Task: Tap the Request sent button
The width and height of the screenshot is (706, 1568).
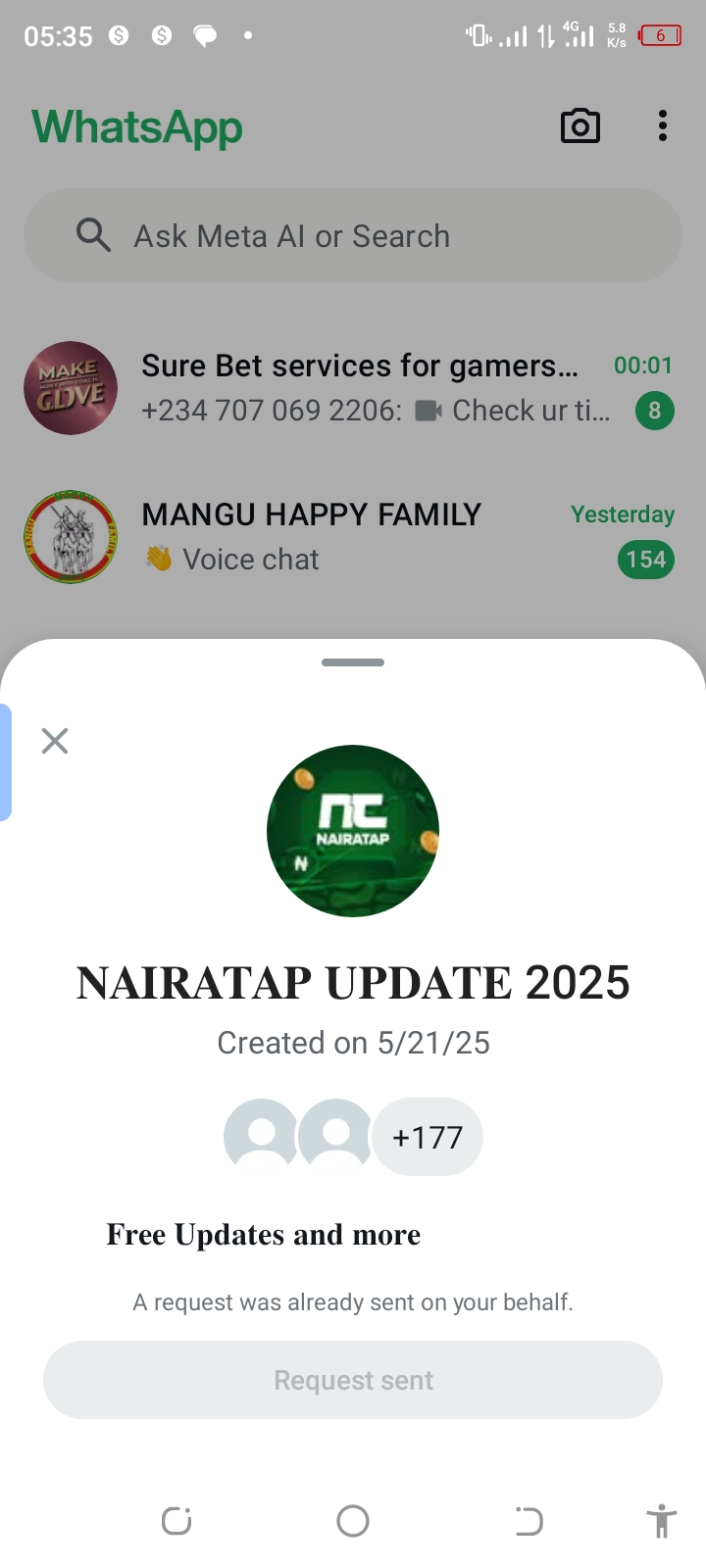Action: (353, 1380)
